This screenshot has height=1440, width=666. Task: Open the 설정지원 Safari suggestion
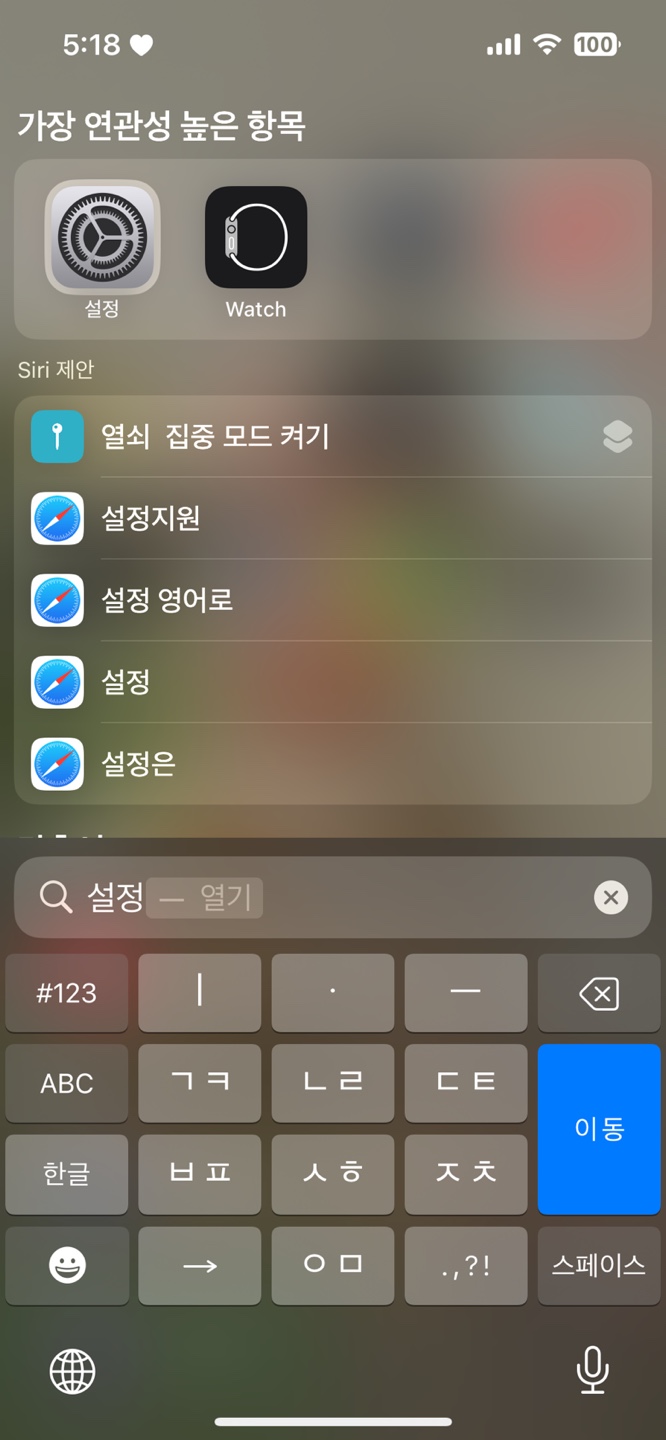(332, 518)
